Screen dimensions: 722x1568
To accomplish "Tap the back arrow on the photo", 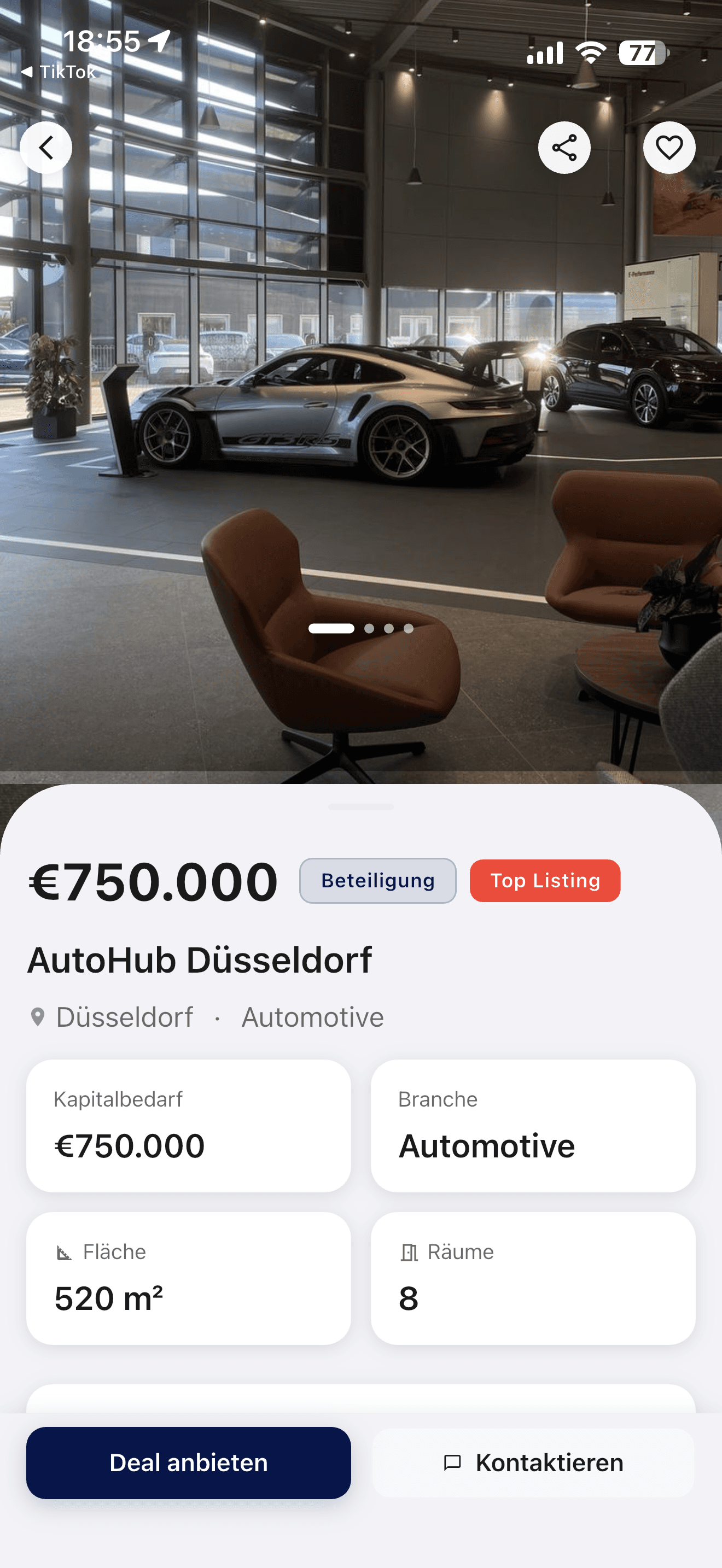I will click(45, 147).
